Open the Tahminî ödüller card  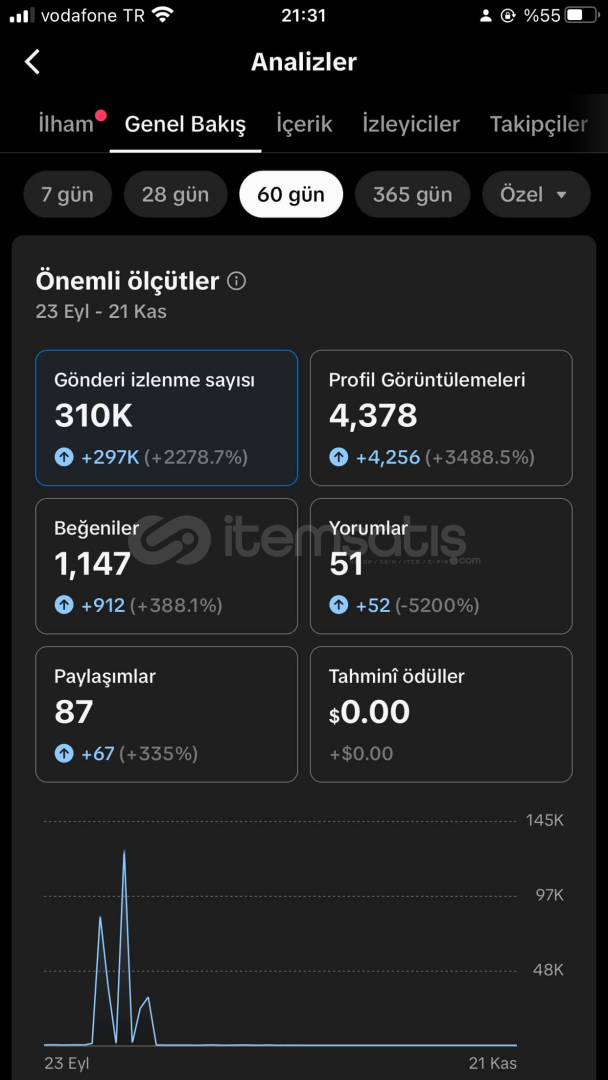441,714
